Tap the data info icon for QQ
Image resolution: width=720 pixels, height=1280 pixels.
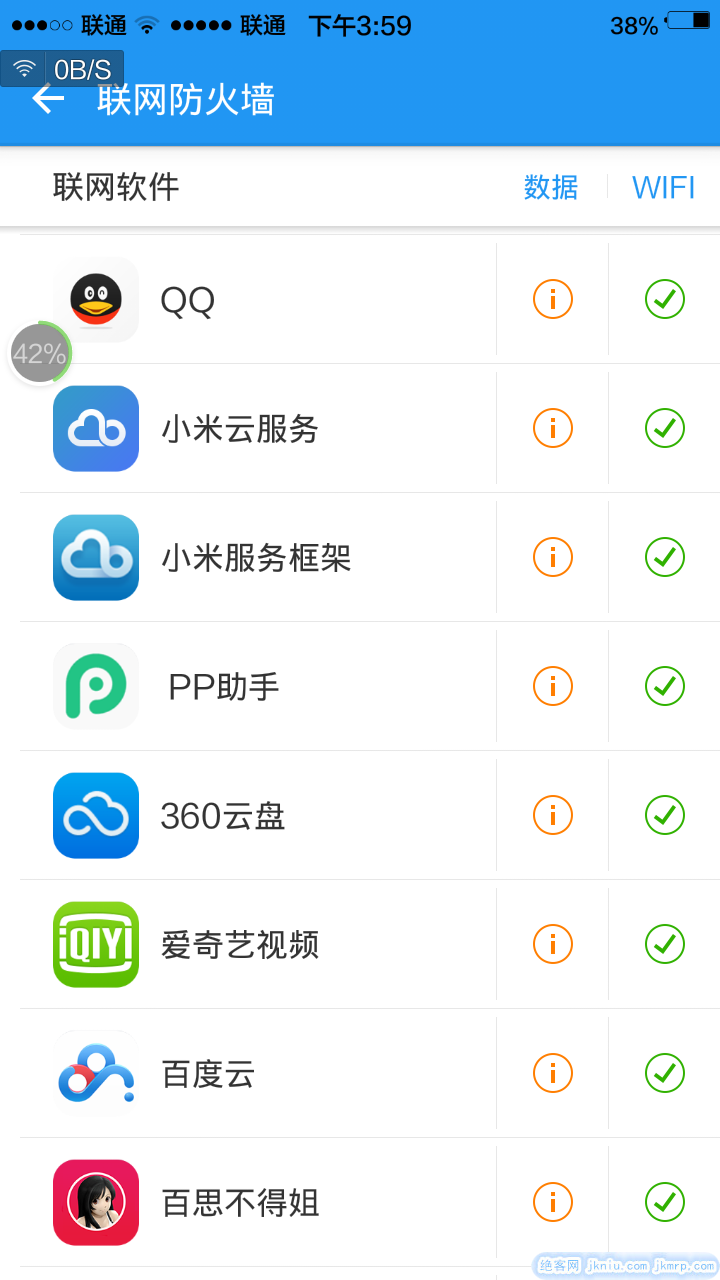[553, 299]
